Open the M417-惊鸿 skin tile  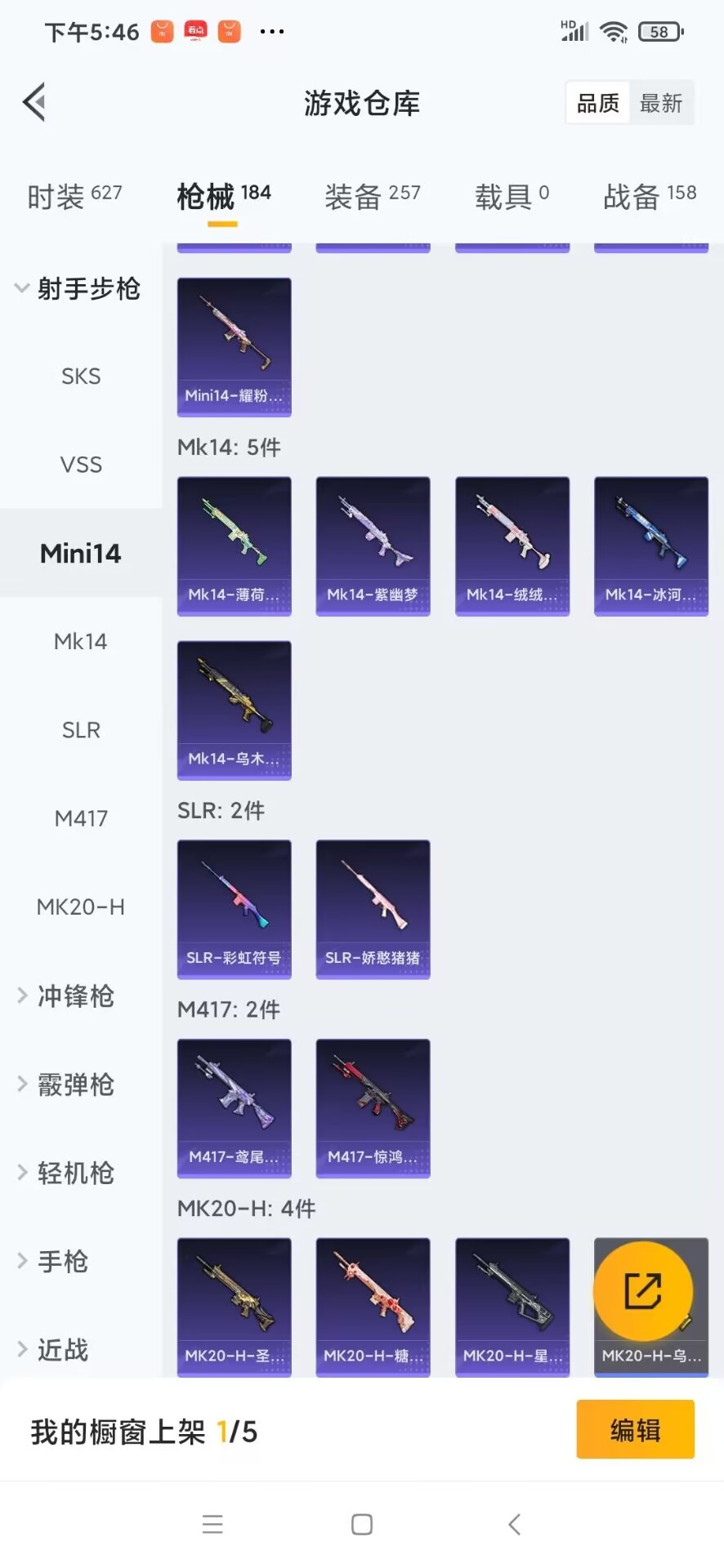373,1107
